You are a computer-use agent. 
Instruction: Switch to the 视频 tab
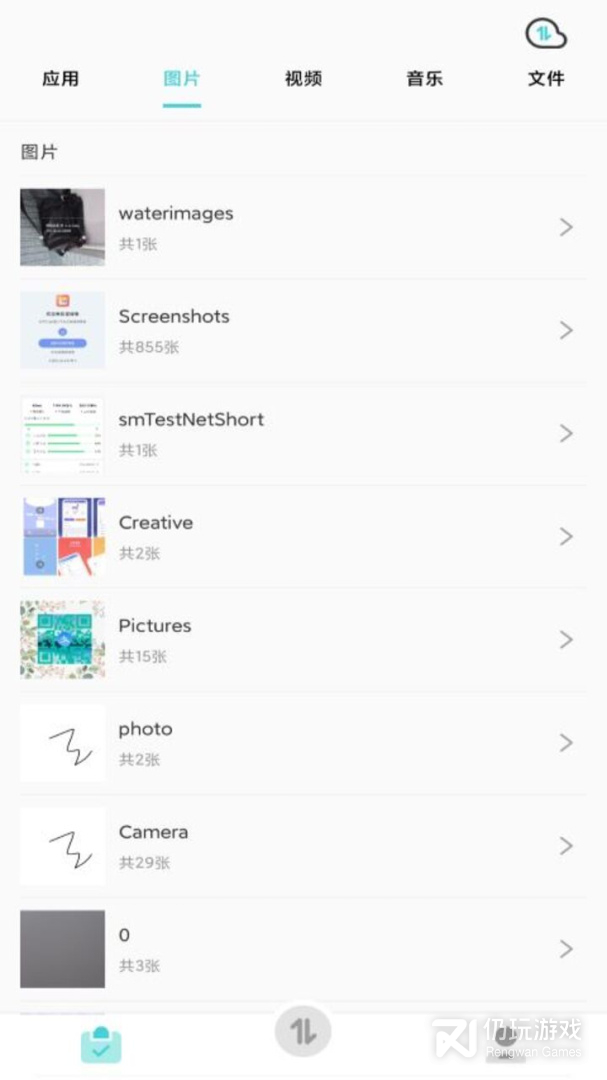click(x=303, y=79)
